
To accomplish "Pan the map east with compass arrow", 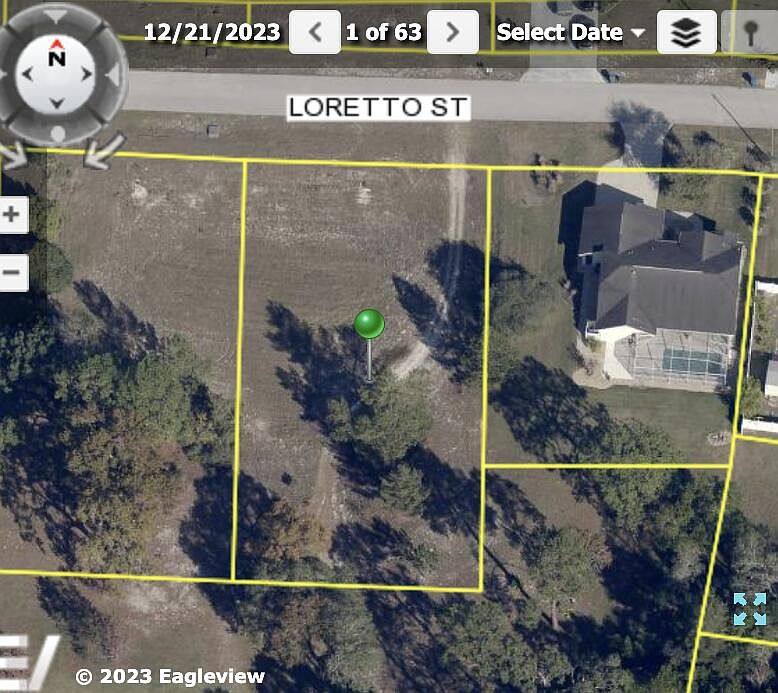I will point(86,75).
